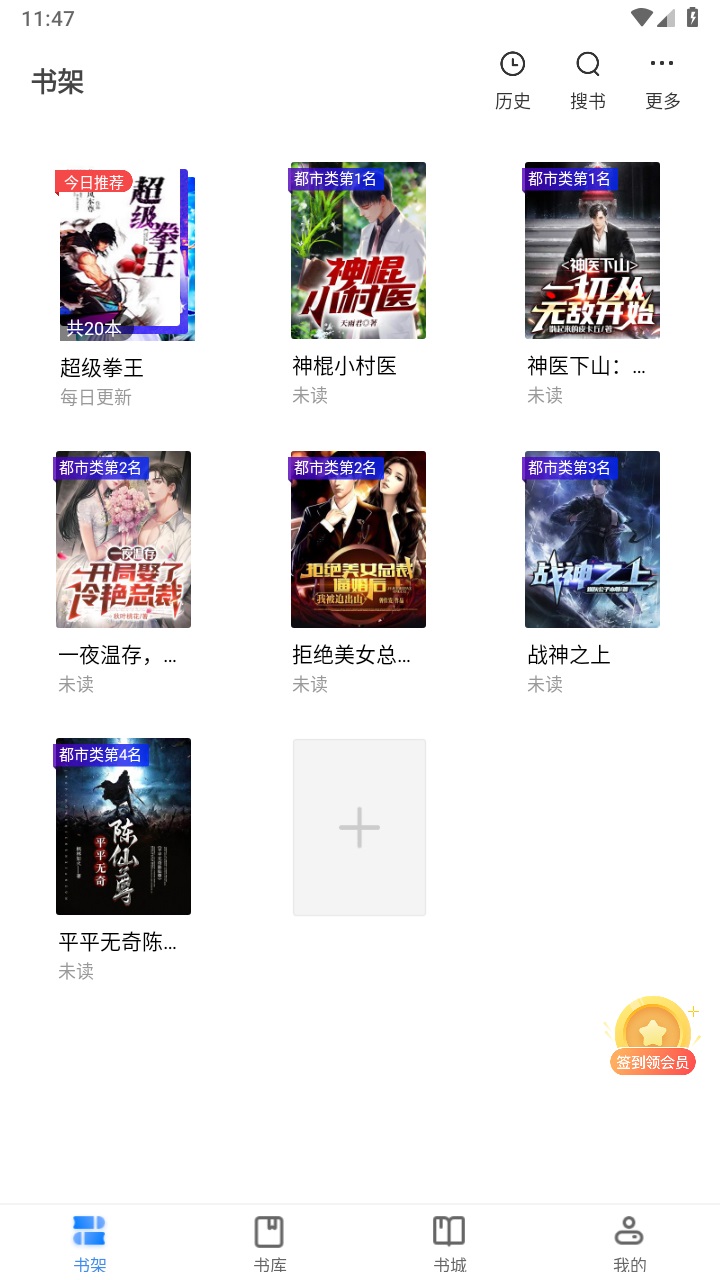Open 战神之上 book cover

click(x=592, y=539)
